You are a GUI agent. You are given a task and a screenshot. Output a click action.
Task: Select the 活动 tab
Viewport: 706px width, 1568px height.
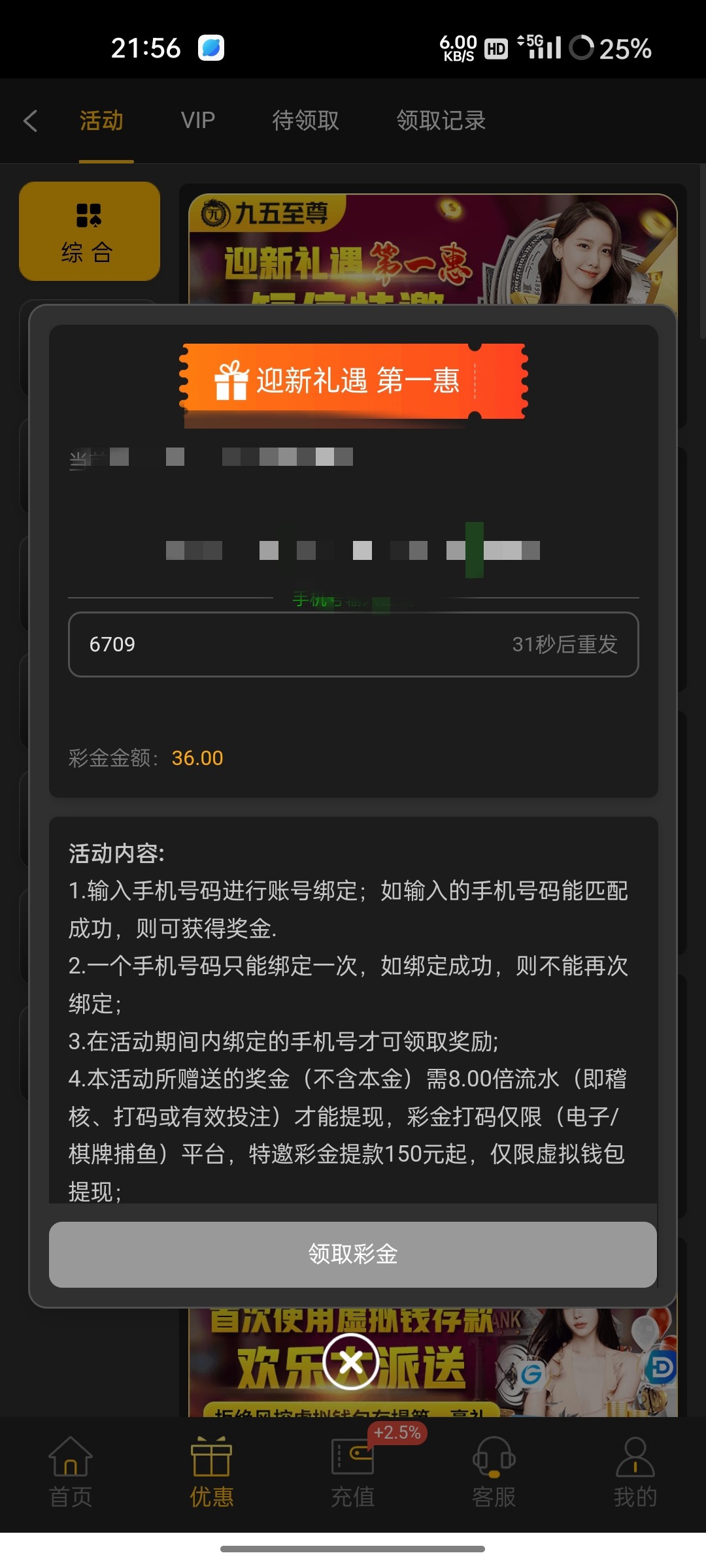point(101,121)
